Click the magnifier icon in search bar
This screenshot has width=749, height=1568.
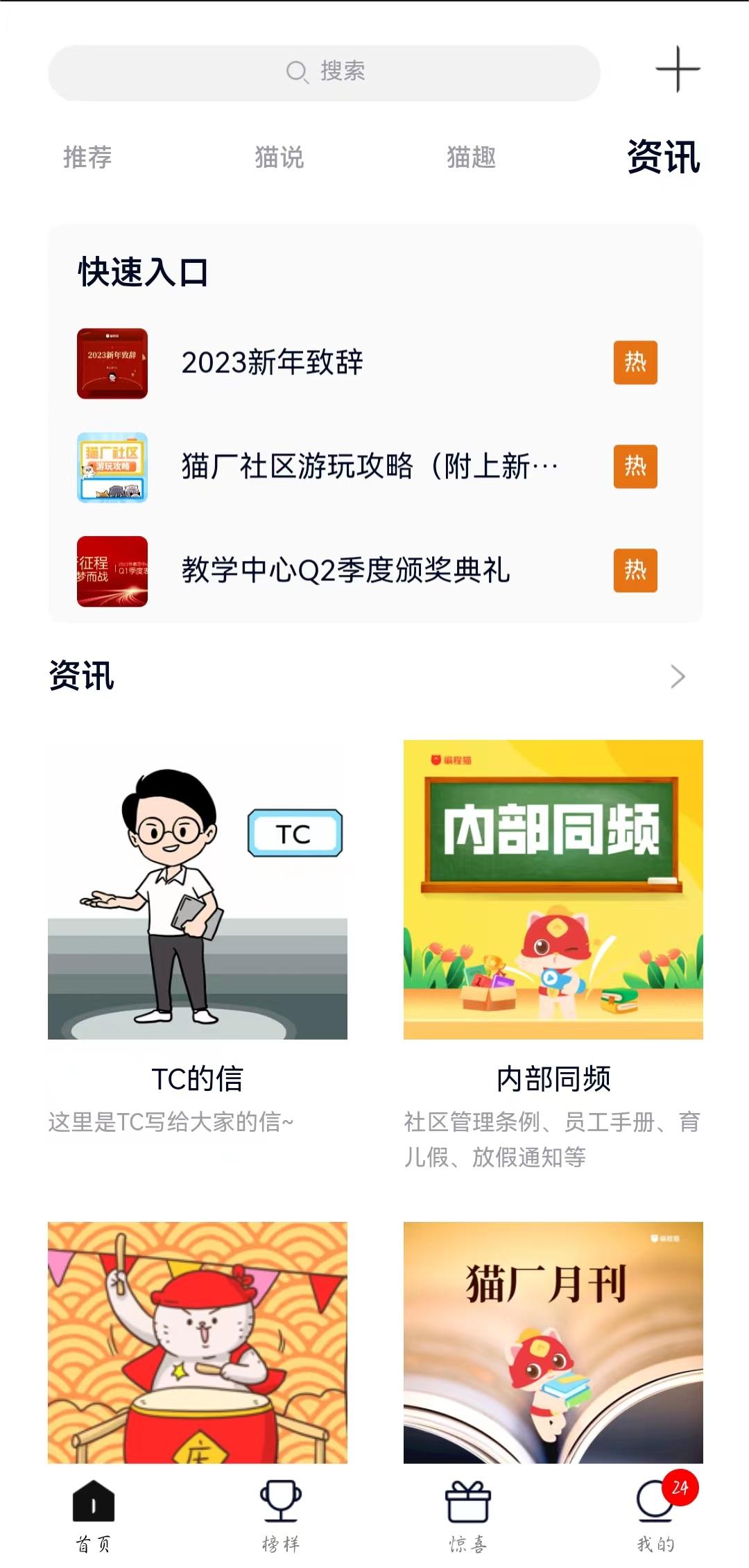[x=296, y=71]
